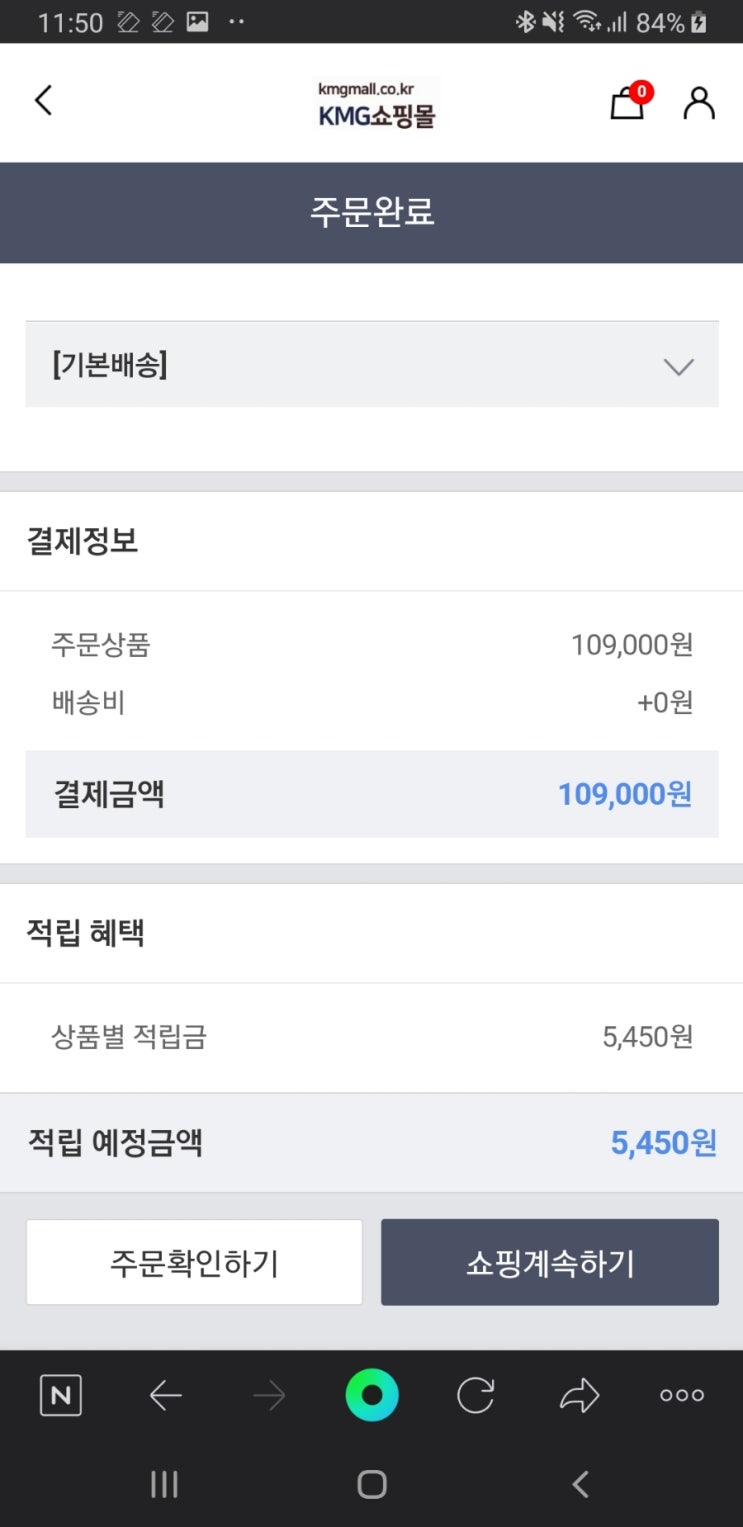
Task: Tap the Android home button
Action: click(x=371, y=1486)
